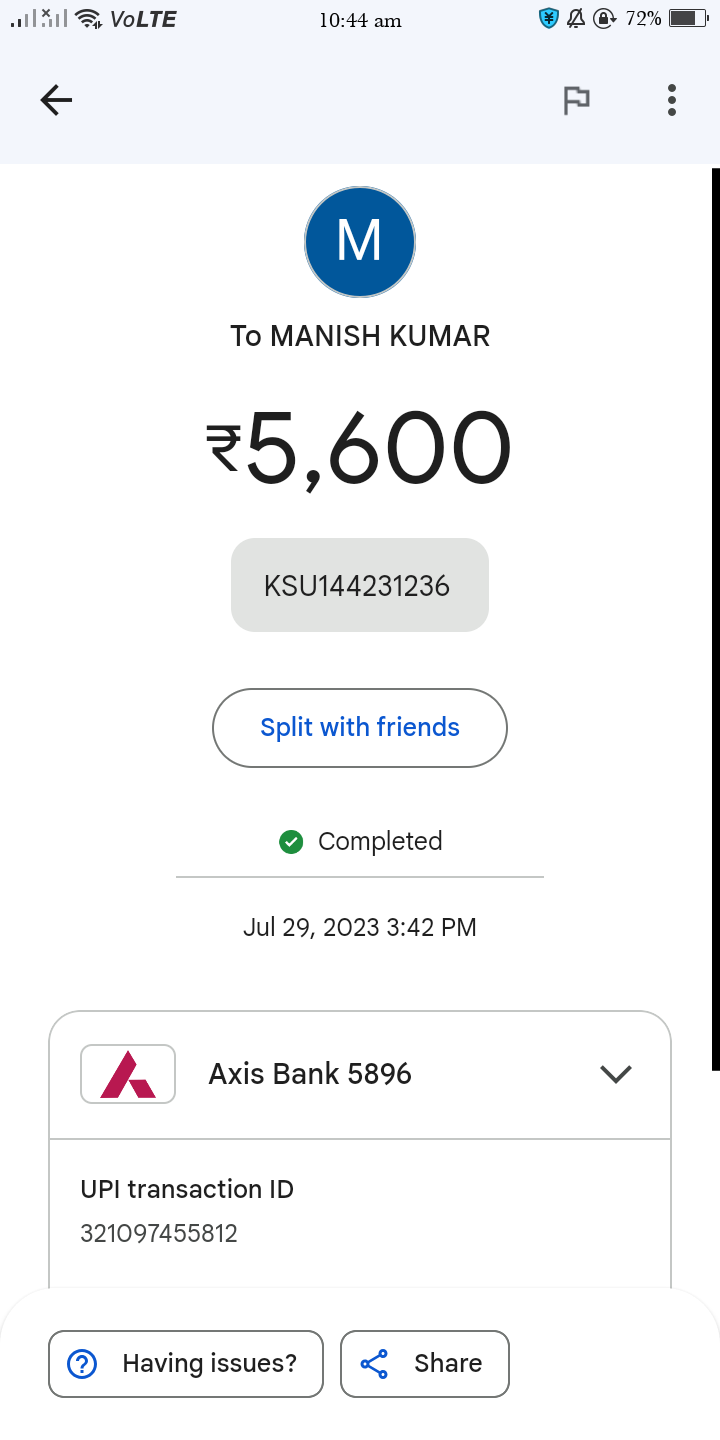Go back using the arrow icon
Image resolution: width=720 pixels, height=1440 pixels.
pos(56,100)
